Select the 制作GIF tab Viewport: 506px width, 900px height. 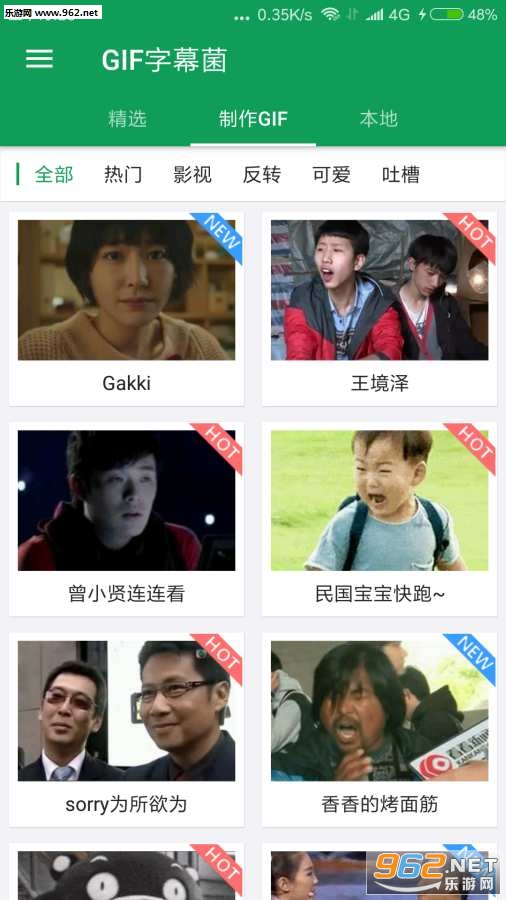pyautogui.click(x=253, y=119)
